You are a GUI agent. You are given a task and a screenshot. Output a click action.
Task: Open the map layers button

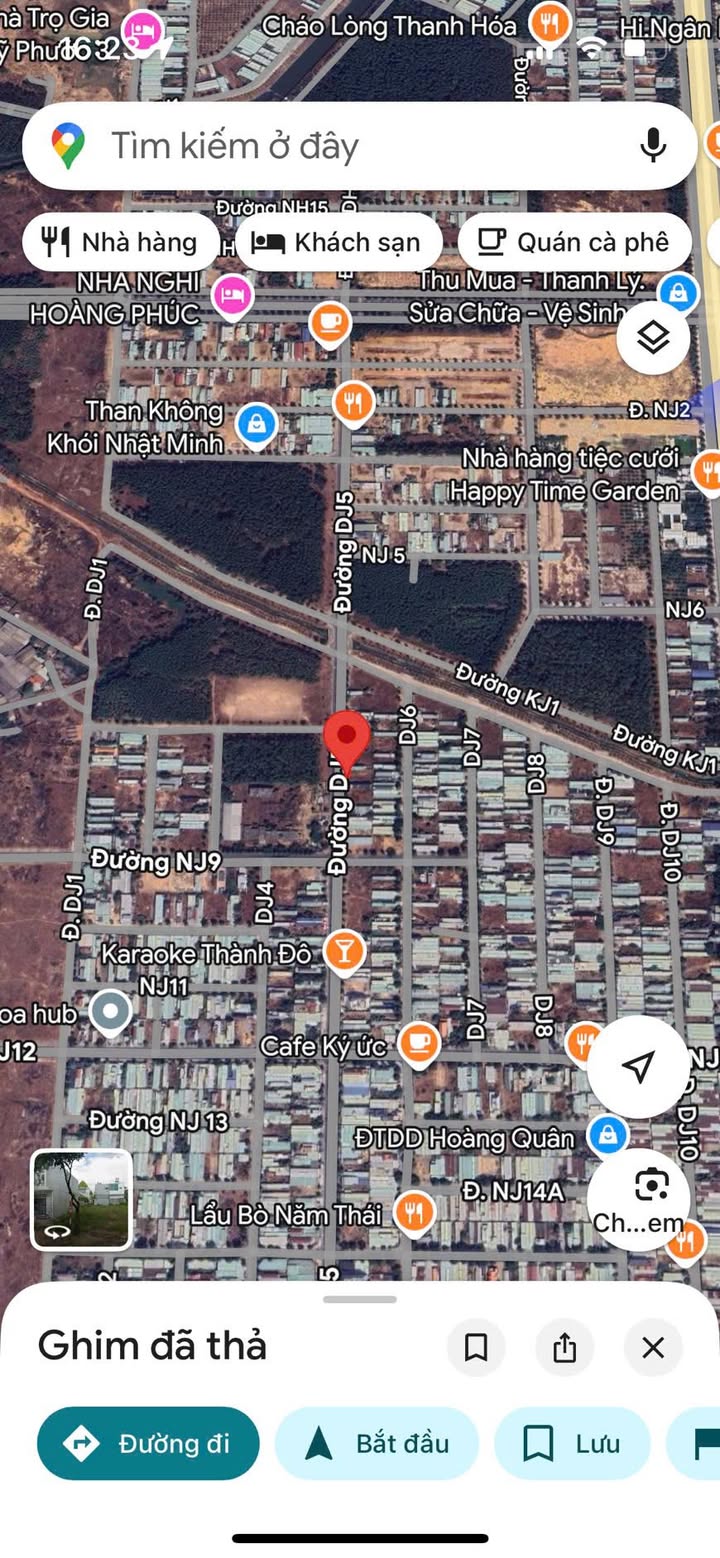[653, 339]
